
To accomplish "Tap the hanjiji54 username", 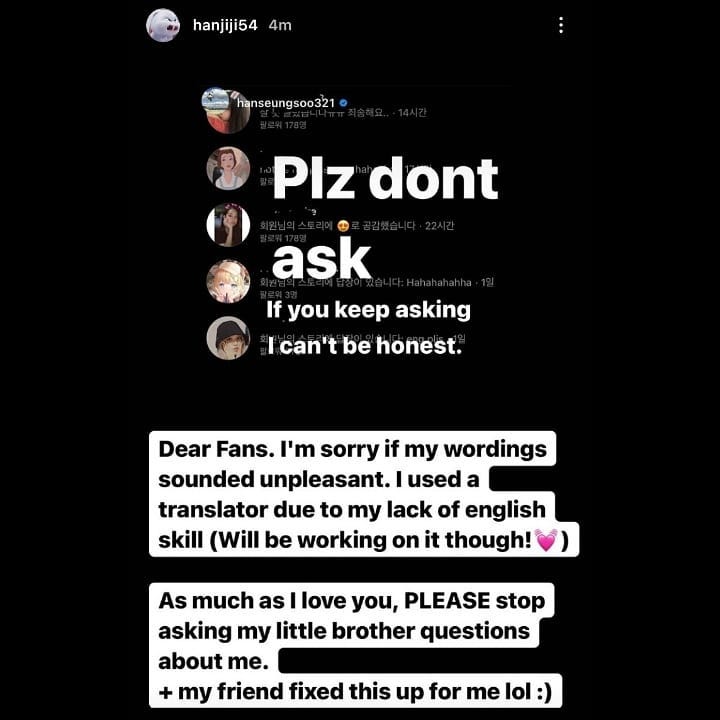I will [x=225, y=25].
